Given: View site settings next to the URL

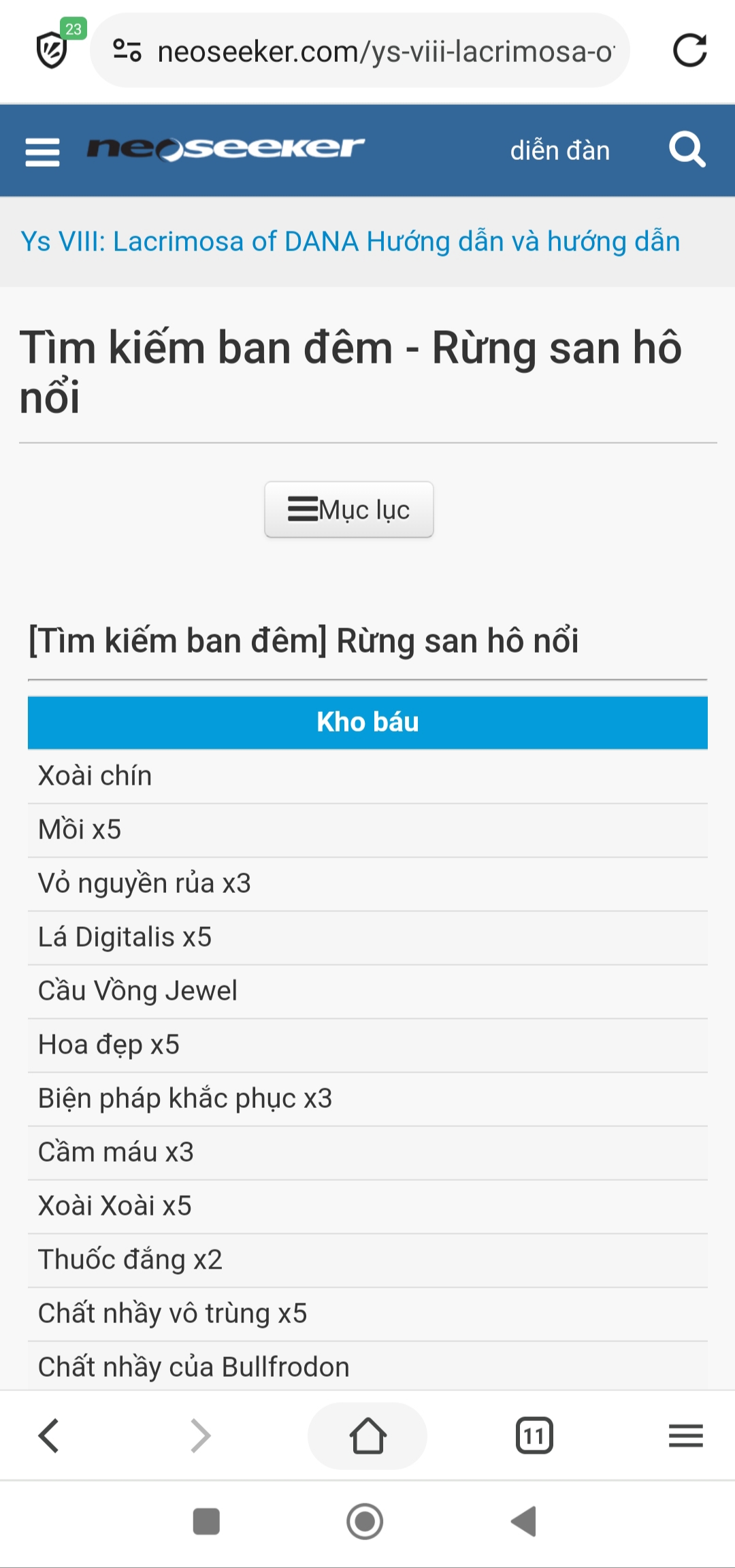Looking at the screenshot, I should pos(127,51).
